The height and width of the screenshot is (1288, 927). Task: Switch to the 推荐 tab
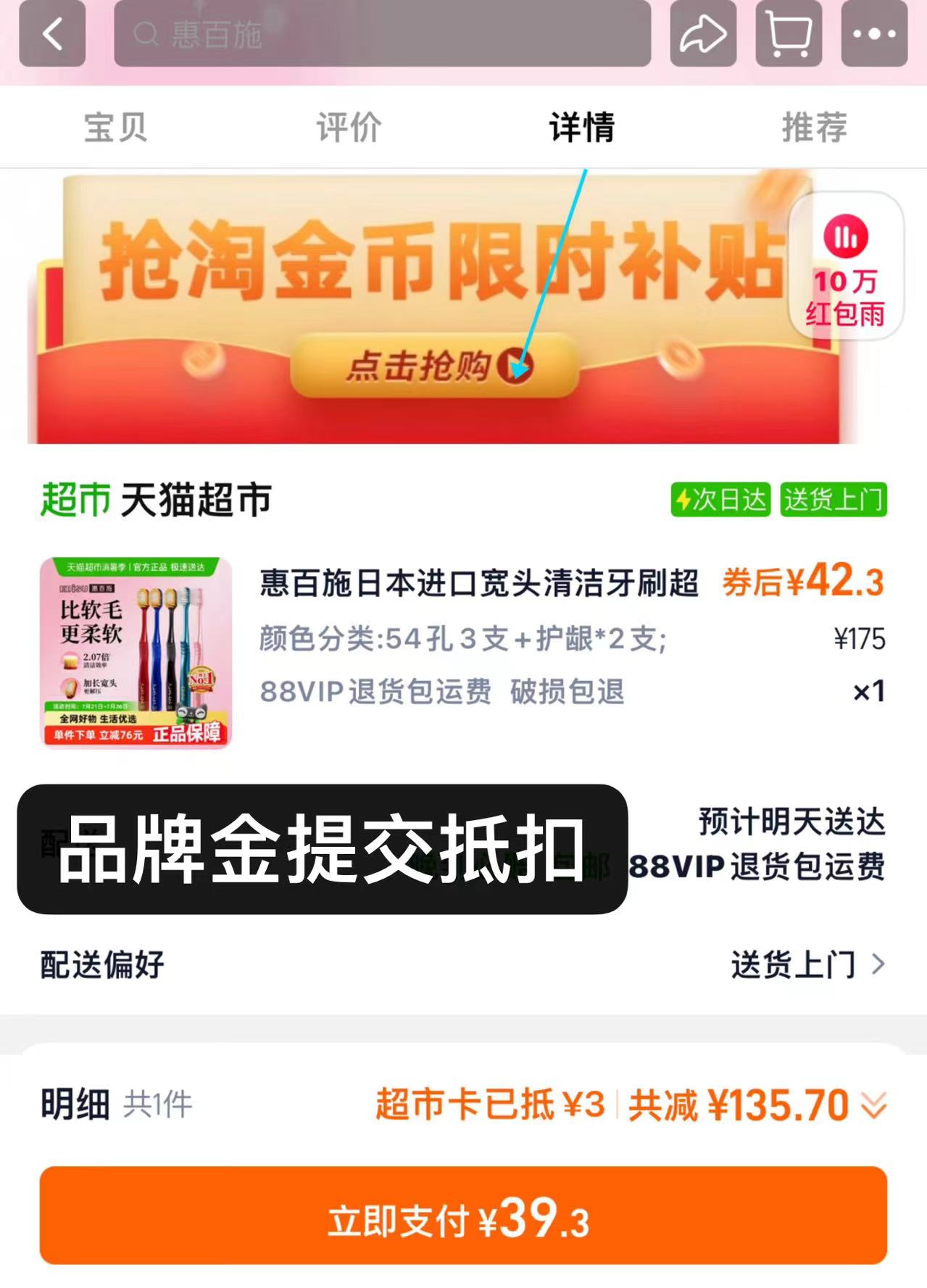(x=813, y=127)
